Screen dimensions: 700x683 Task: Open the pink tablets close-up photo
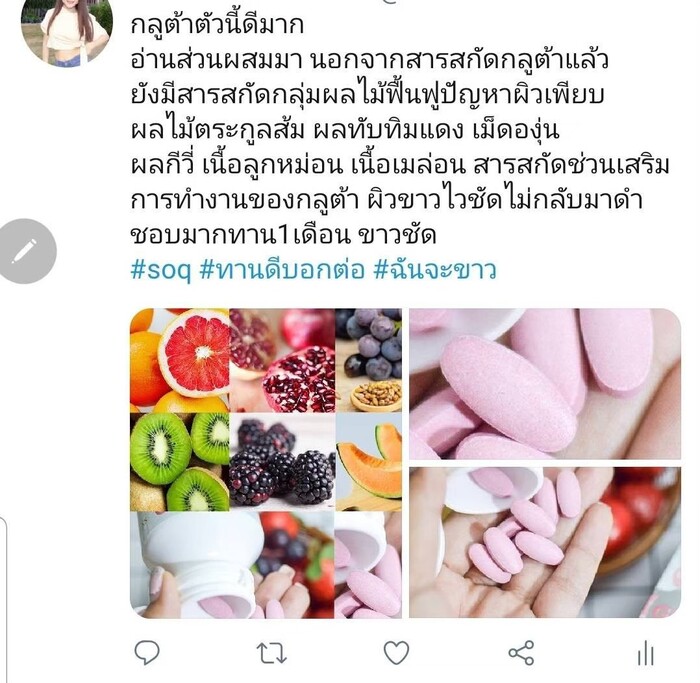[x=544, y=383]
